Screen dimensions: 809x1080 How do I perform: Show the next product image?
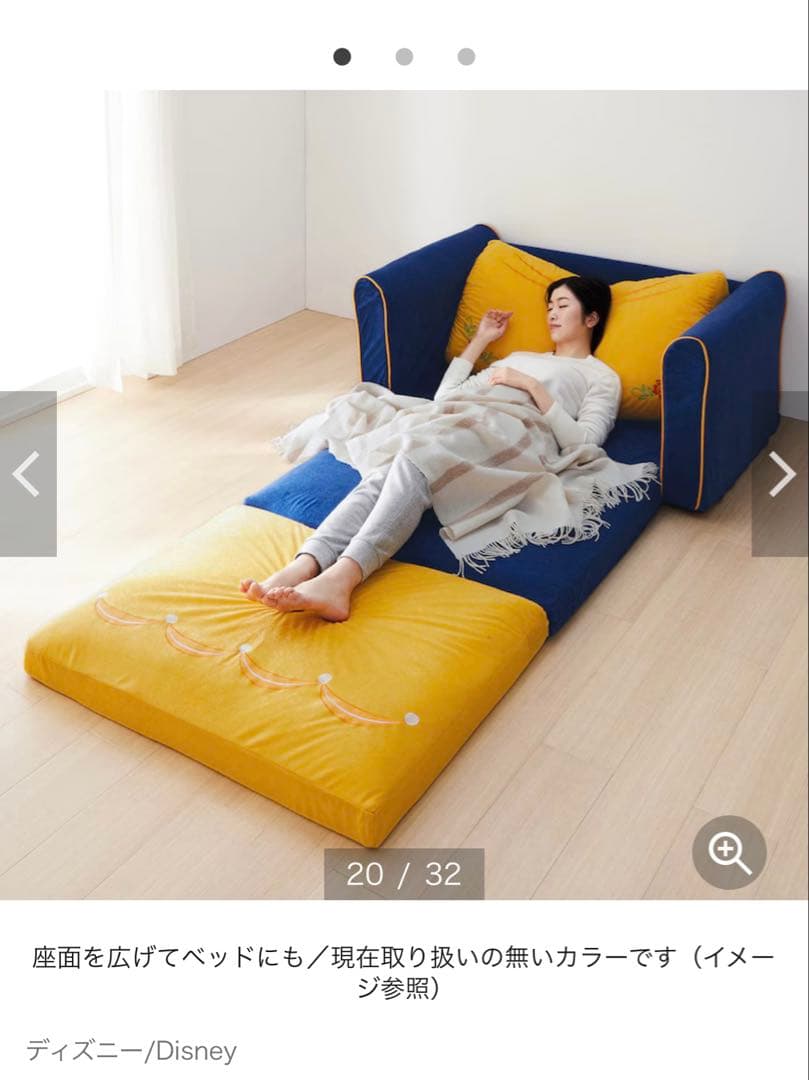(781, 474)
